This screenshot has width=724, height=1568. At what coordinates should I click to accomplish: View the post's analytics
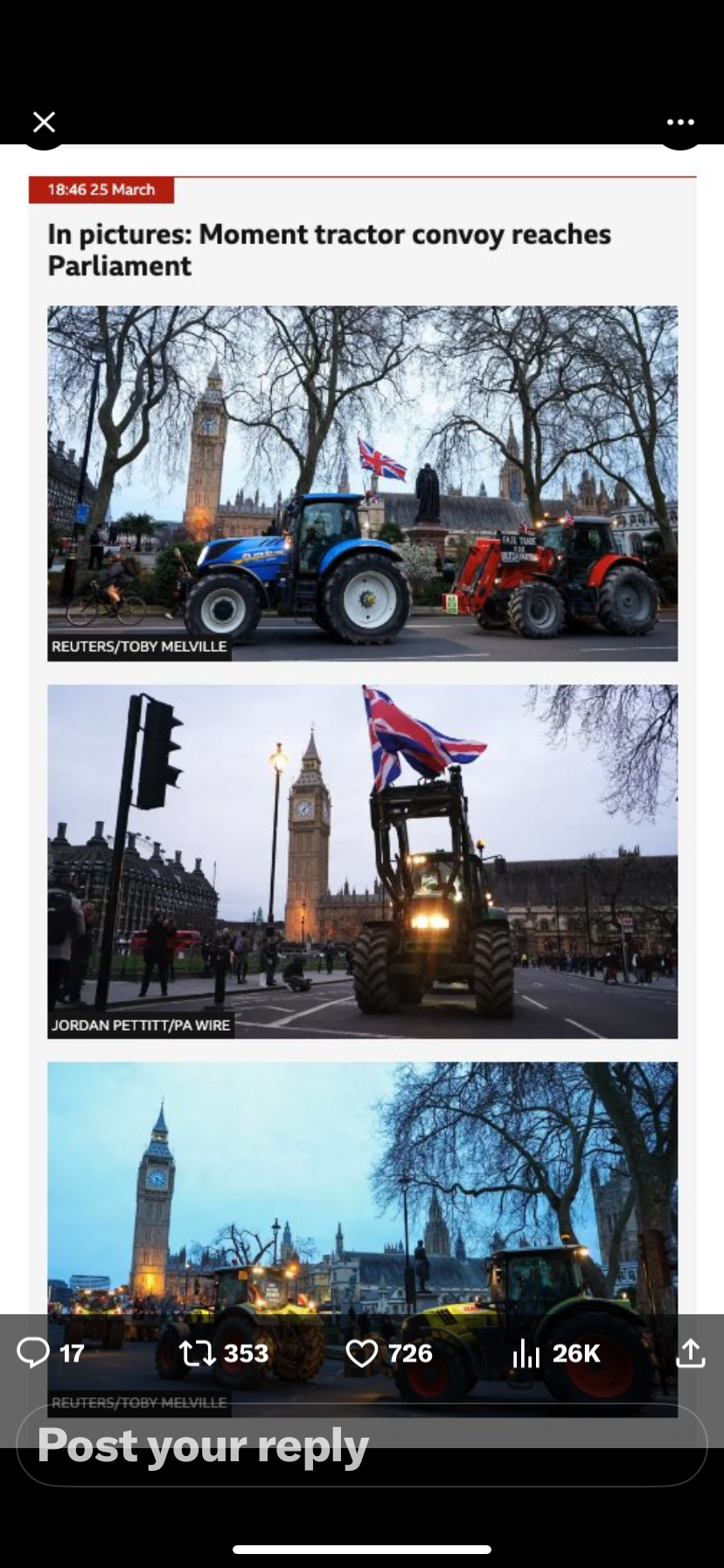click(x=526, y=1354)
